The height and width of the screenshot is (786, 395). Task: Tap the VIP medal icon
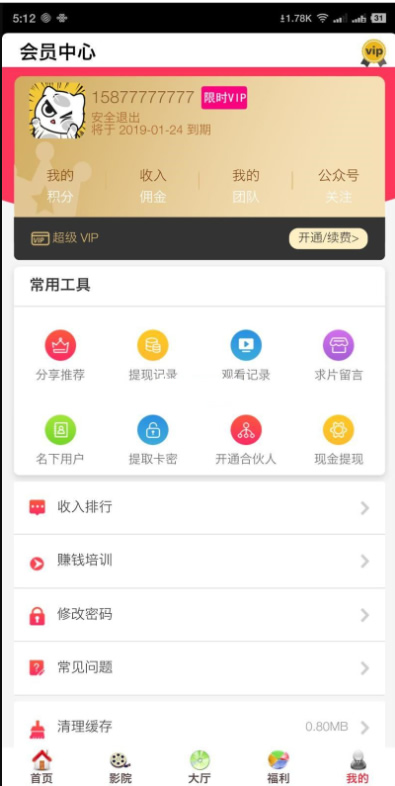coord(374,53)
